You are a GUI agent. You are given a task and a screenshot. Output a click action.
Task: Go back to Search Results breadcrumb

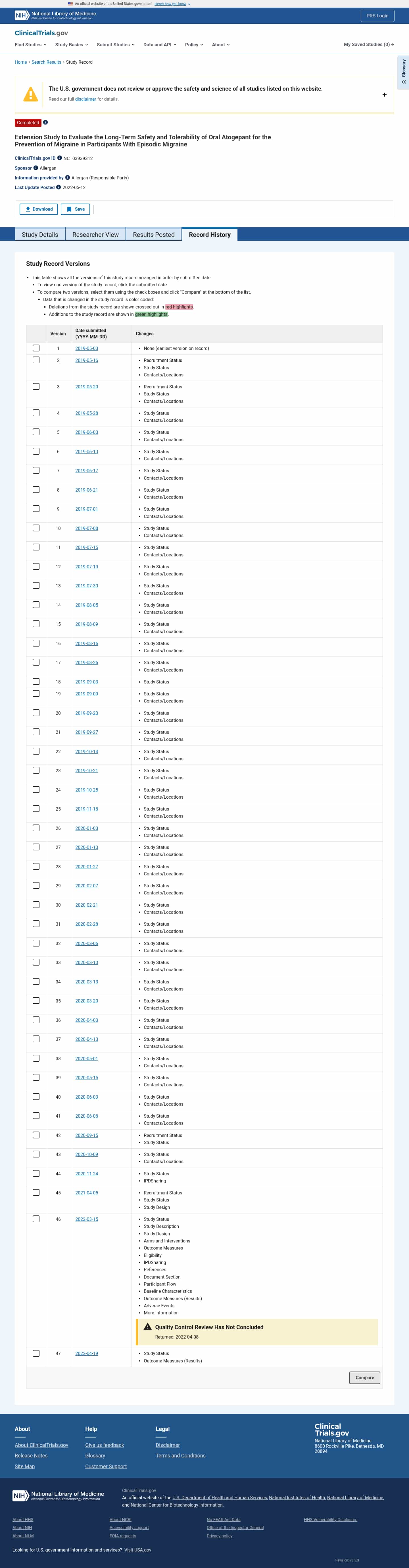pyautogui.click(x=46, y=62)
